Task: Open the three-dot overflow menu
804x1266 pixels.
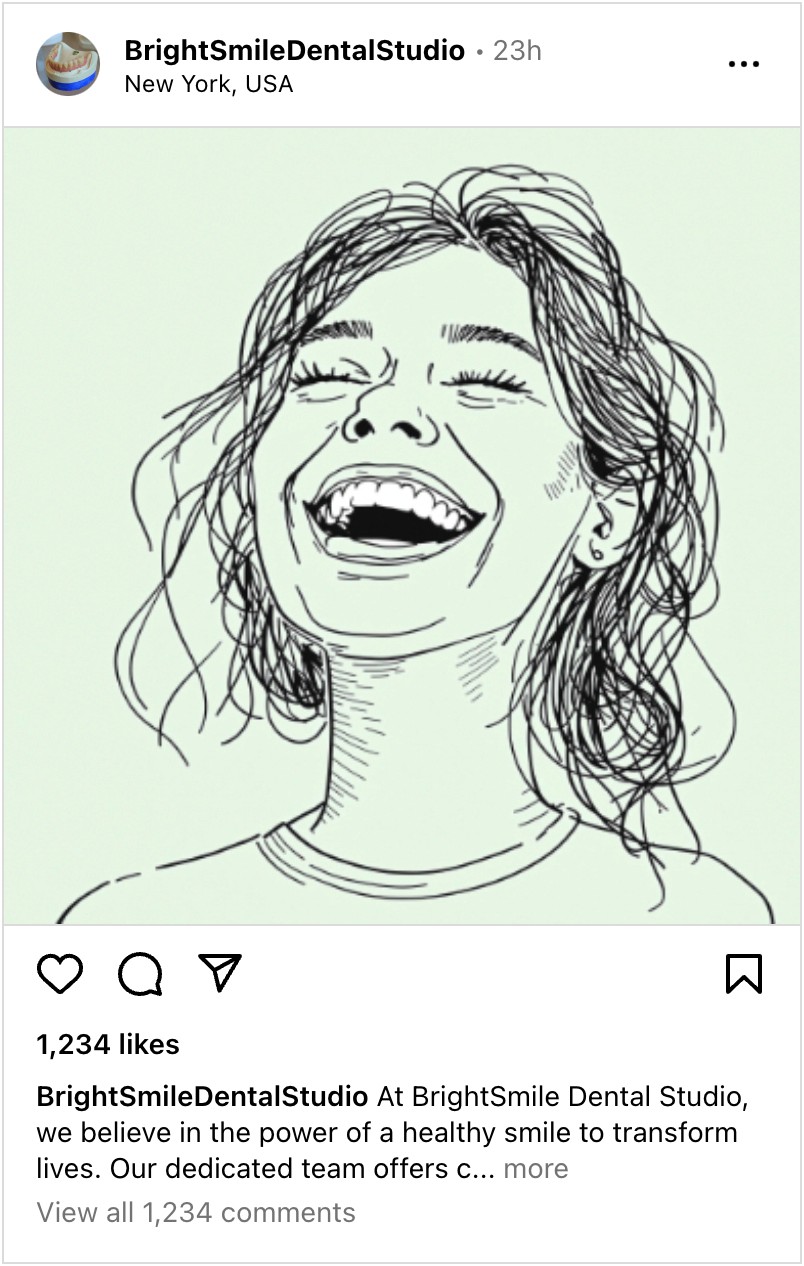Action: [744, 64]
